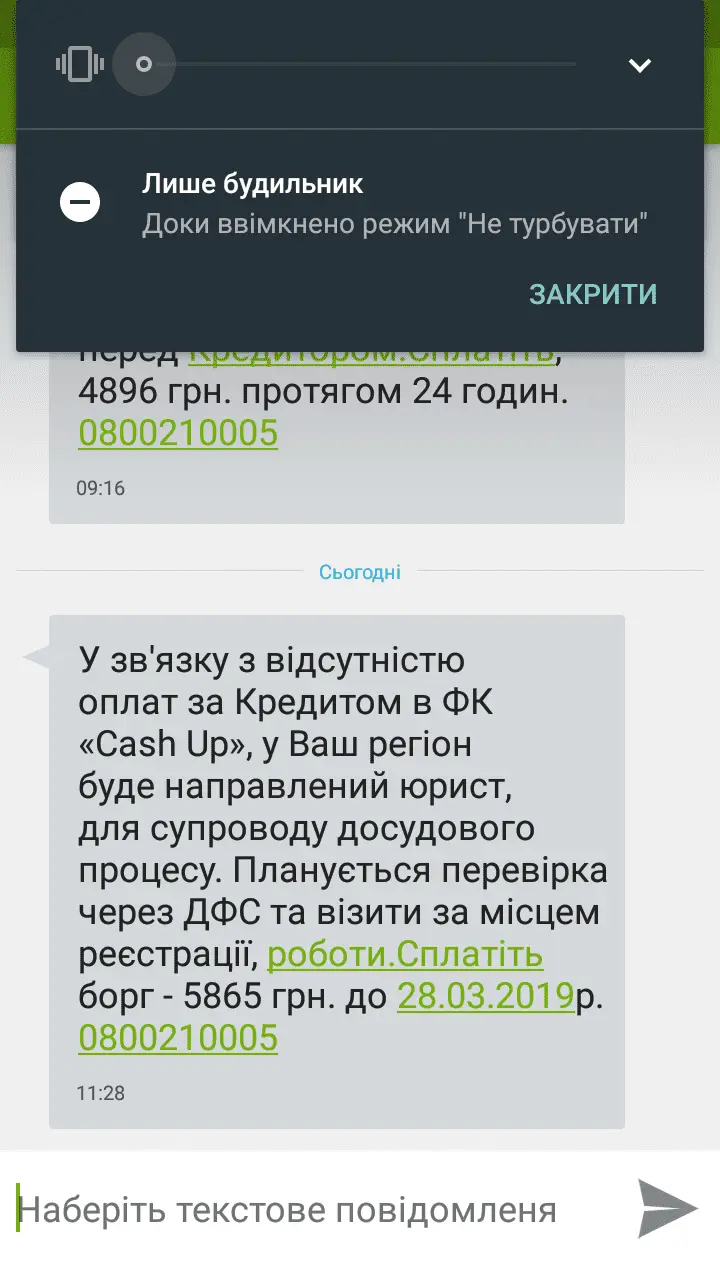
Task: Tap the ЗАКРИТИ button in volume panel
Action: pos(593,294)
